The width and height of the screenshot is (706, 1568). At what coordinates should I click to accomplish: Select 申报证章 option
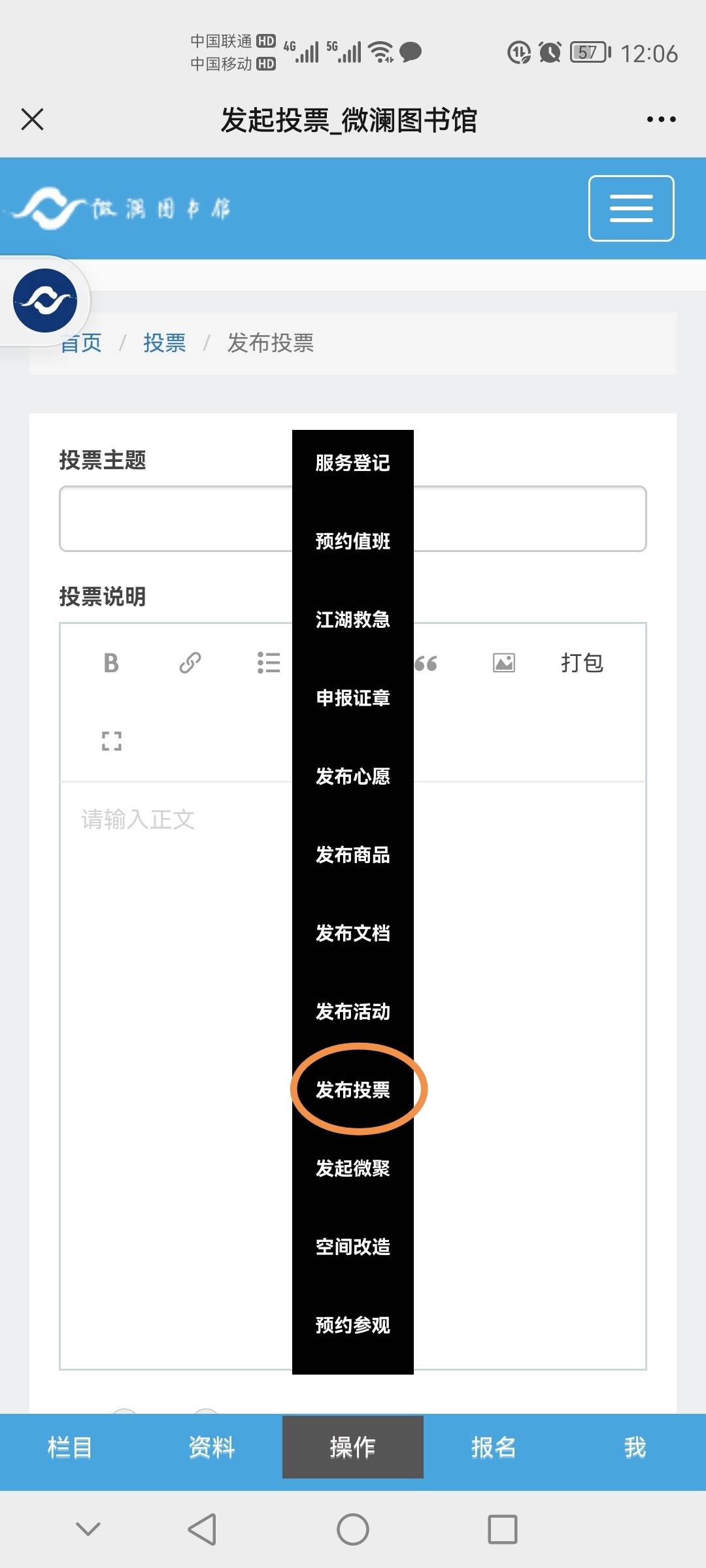pos(352,698)
